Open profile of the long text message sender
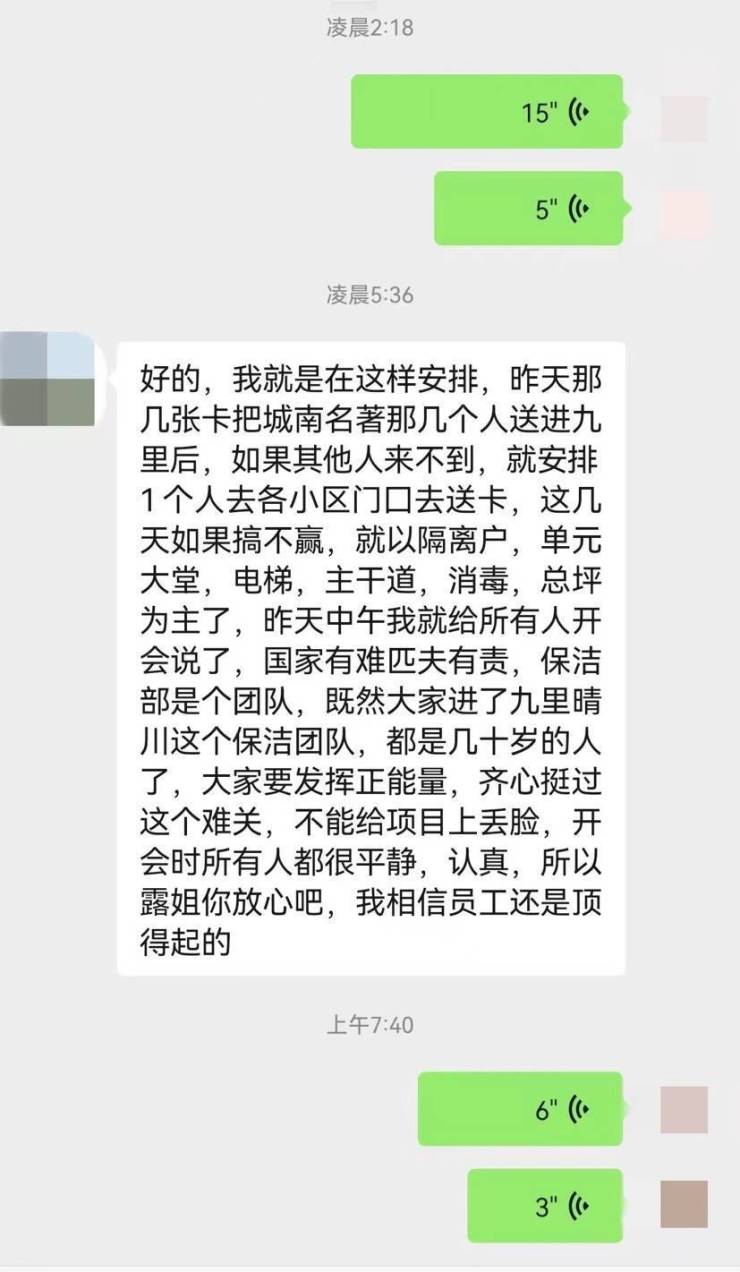 click(47, 379)
